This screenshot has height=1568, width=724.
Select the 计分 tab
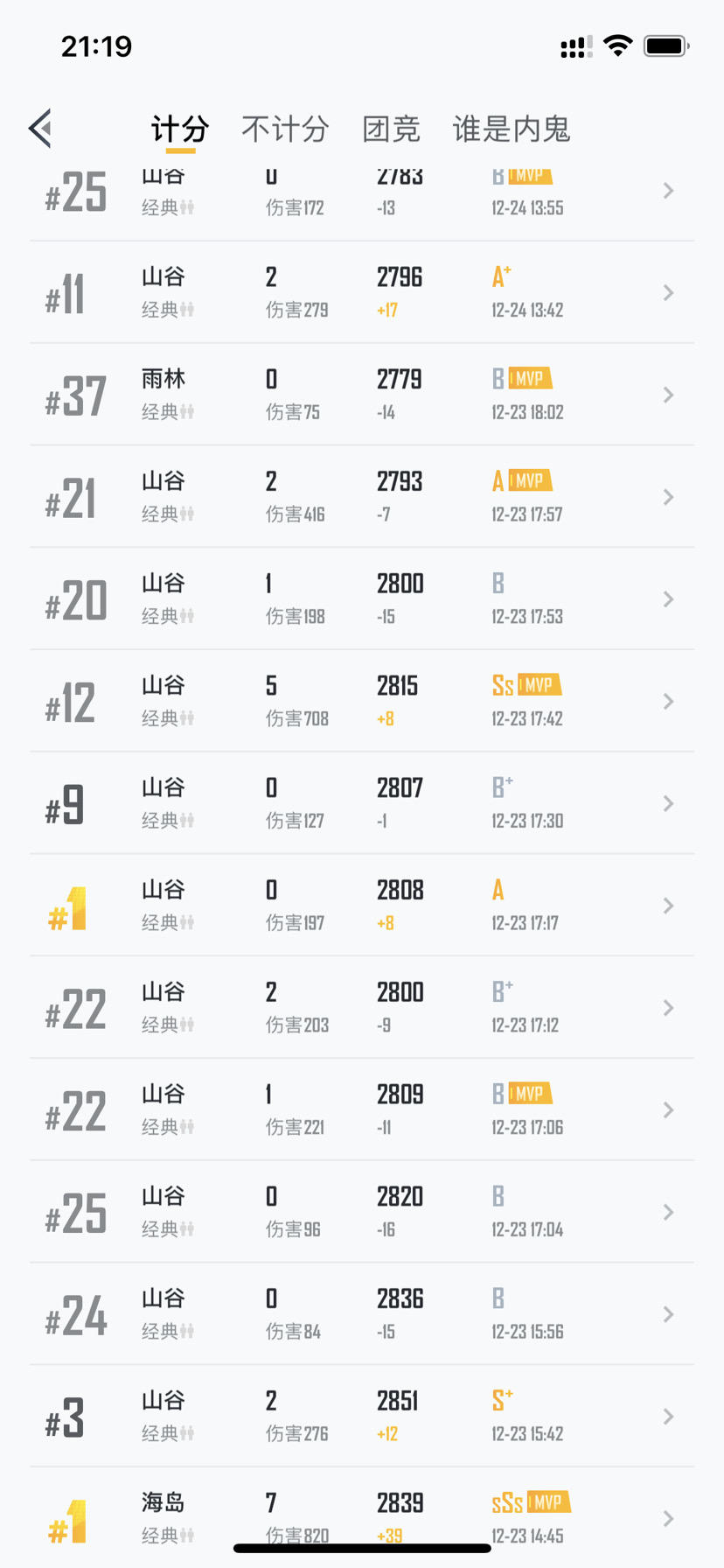[180, 129]
